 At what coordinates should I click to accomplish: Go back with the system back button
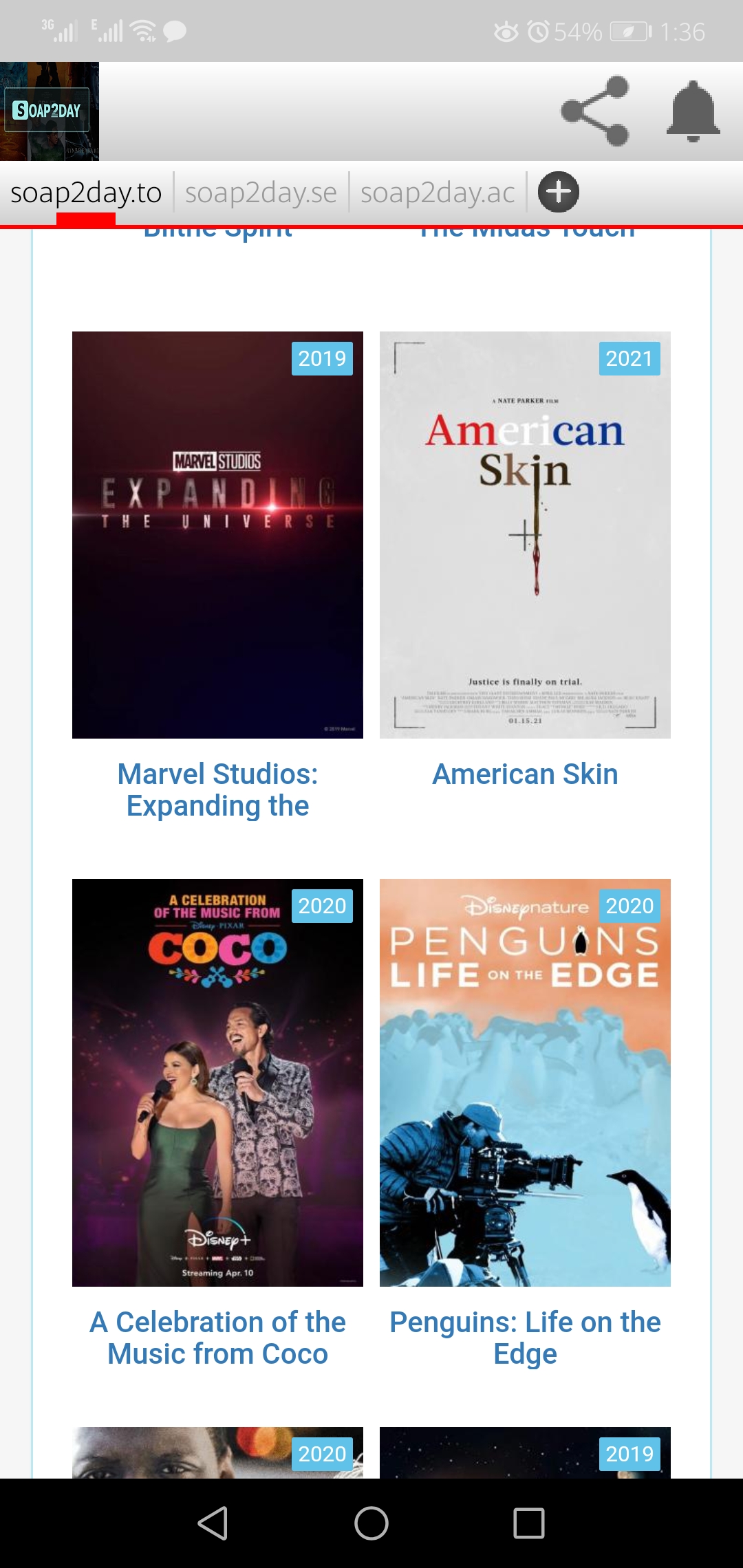click(x=213, y=1523)
